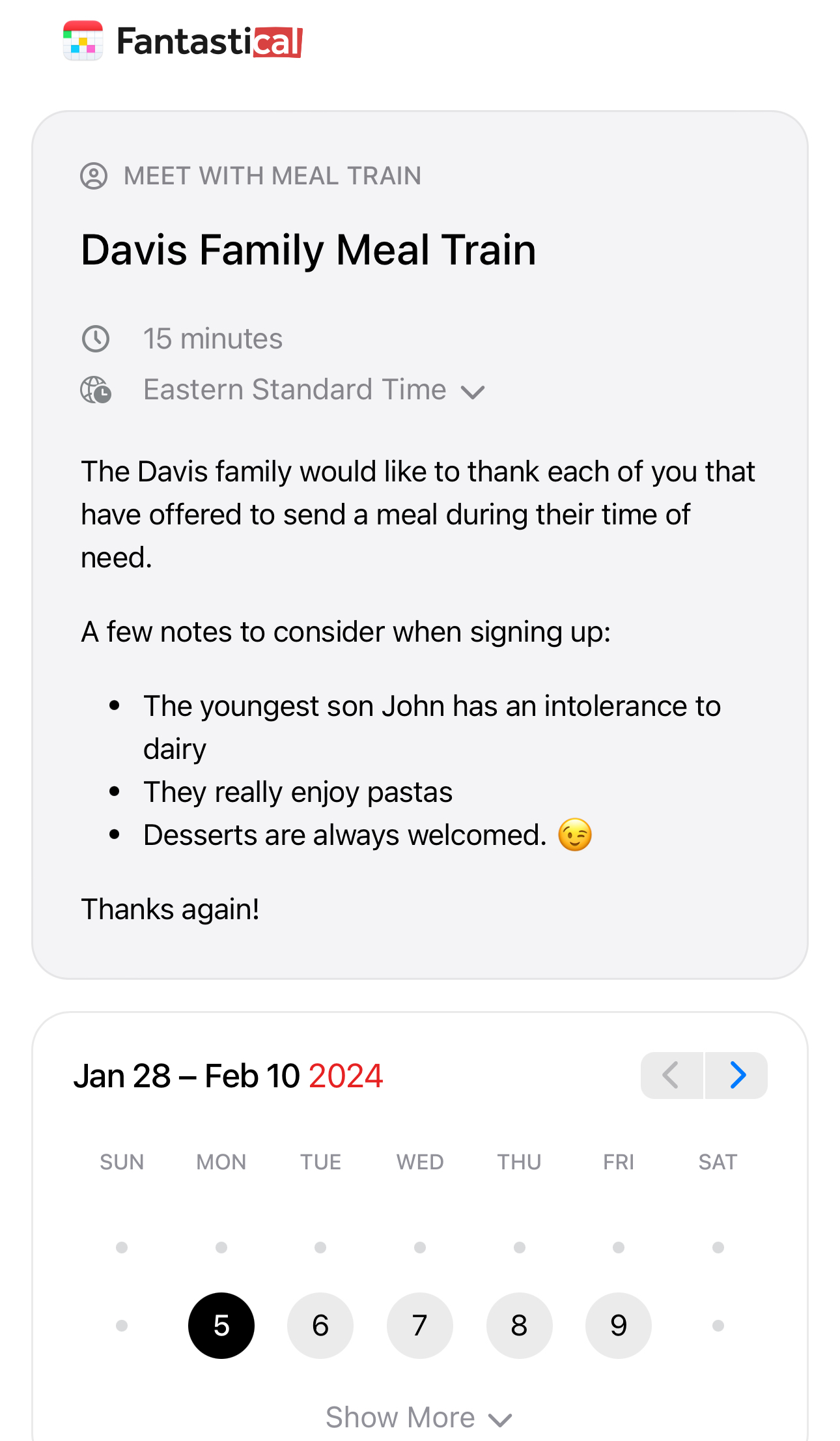Go to the next date range
The width and height of the screenshot is (840, 1441).
736,1076
